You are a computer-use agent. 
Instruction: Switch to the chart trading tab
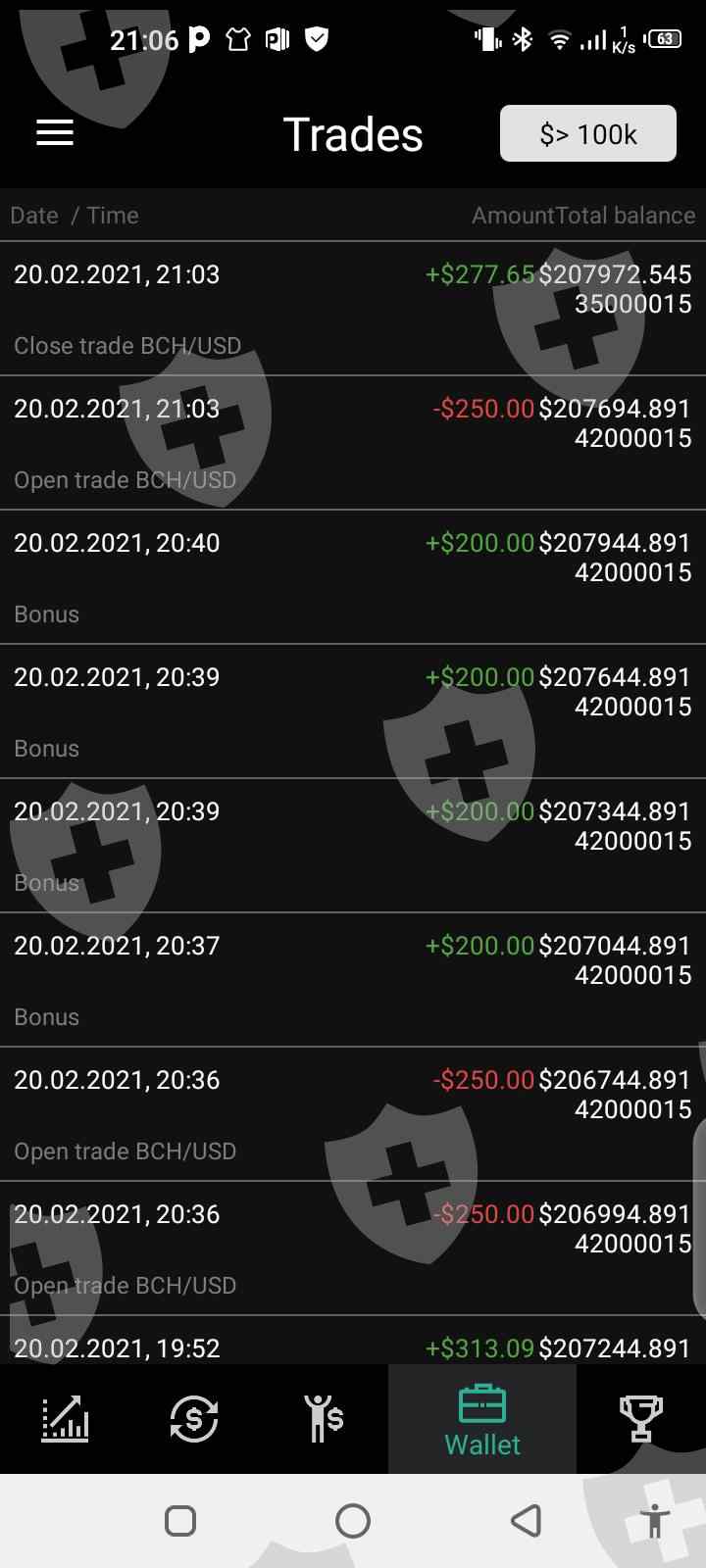pos(65,1418)
